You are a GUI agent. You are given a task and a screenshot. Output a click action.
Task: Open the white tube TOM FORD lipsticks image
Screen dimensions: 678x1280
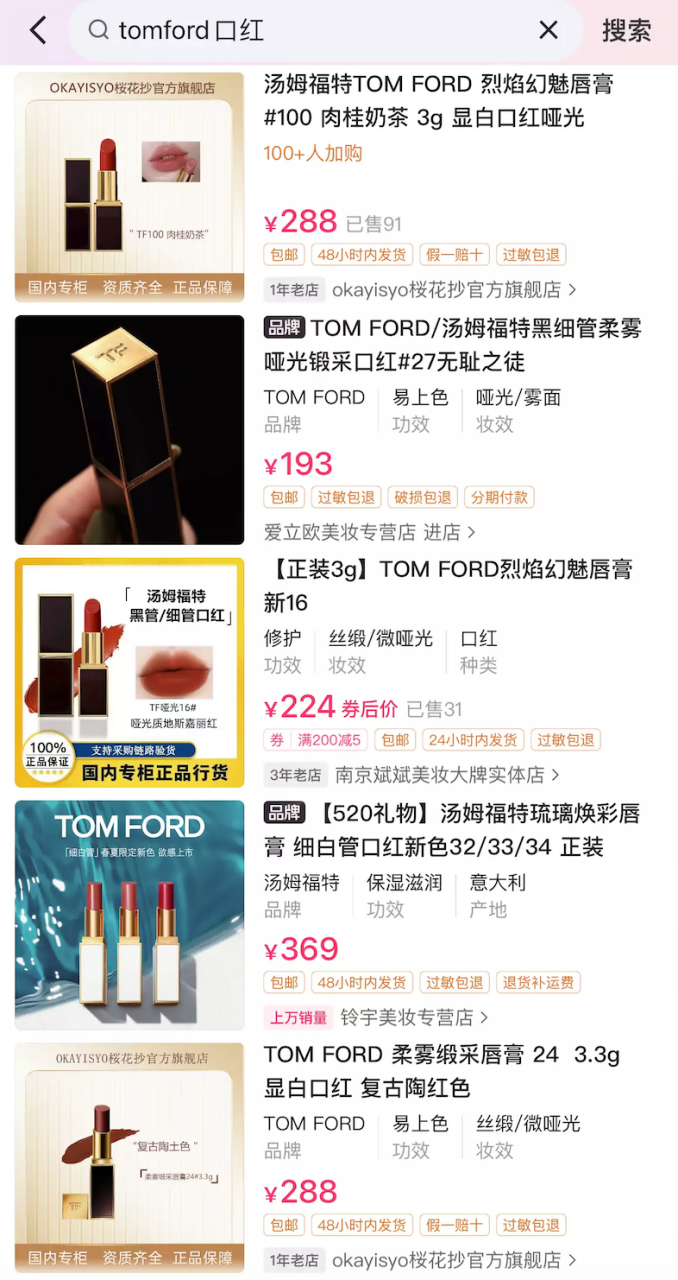(x=130, y=915)
